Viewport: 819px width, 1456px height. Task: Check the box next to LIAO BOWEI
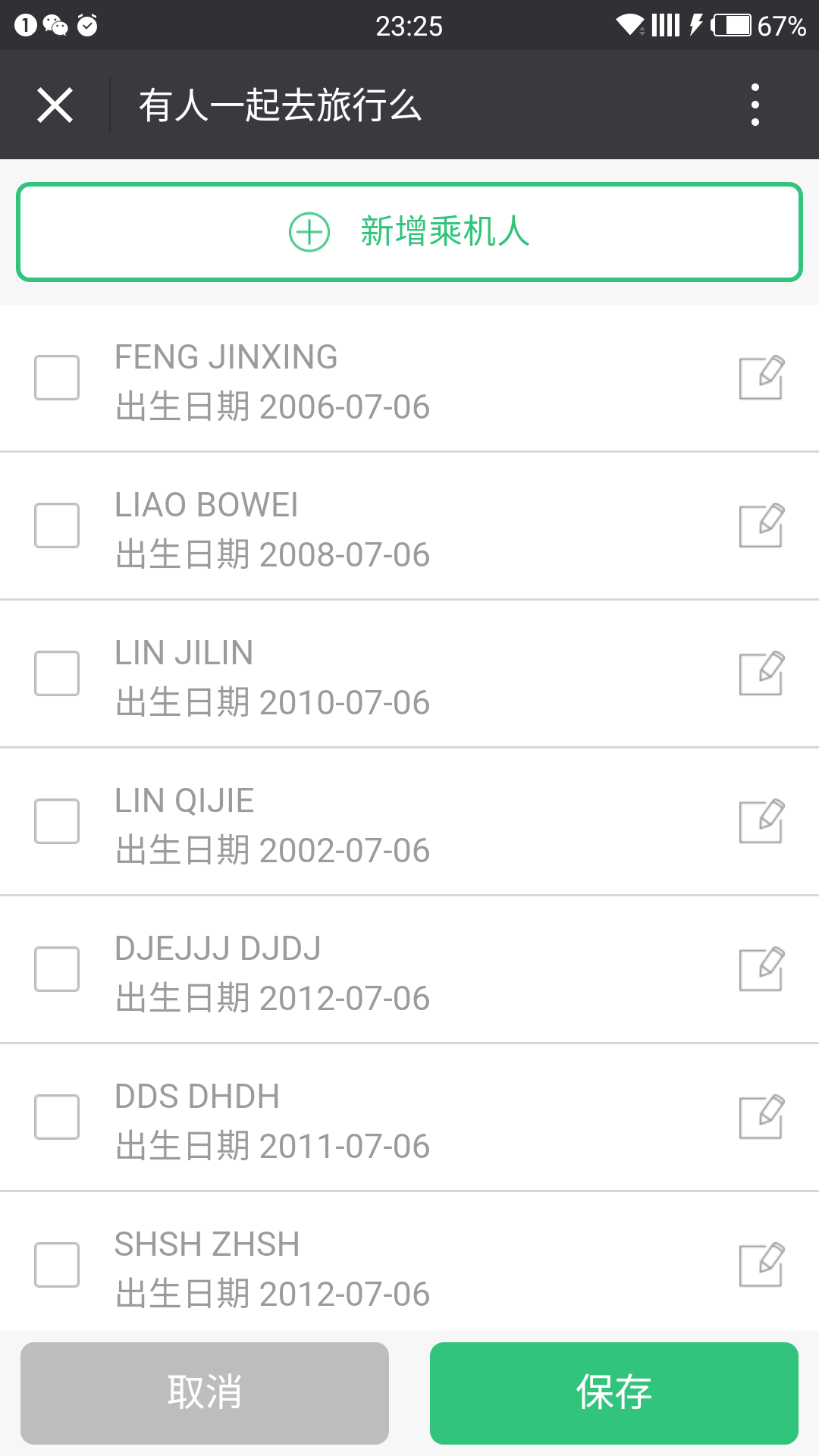[x=57, y=526]
